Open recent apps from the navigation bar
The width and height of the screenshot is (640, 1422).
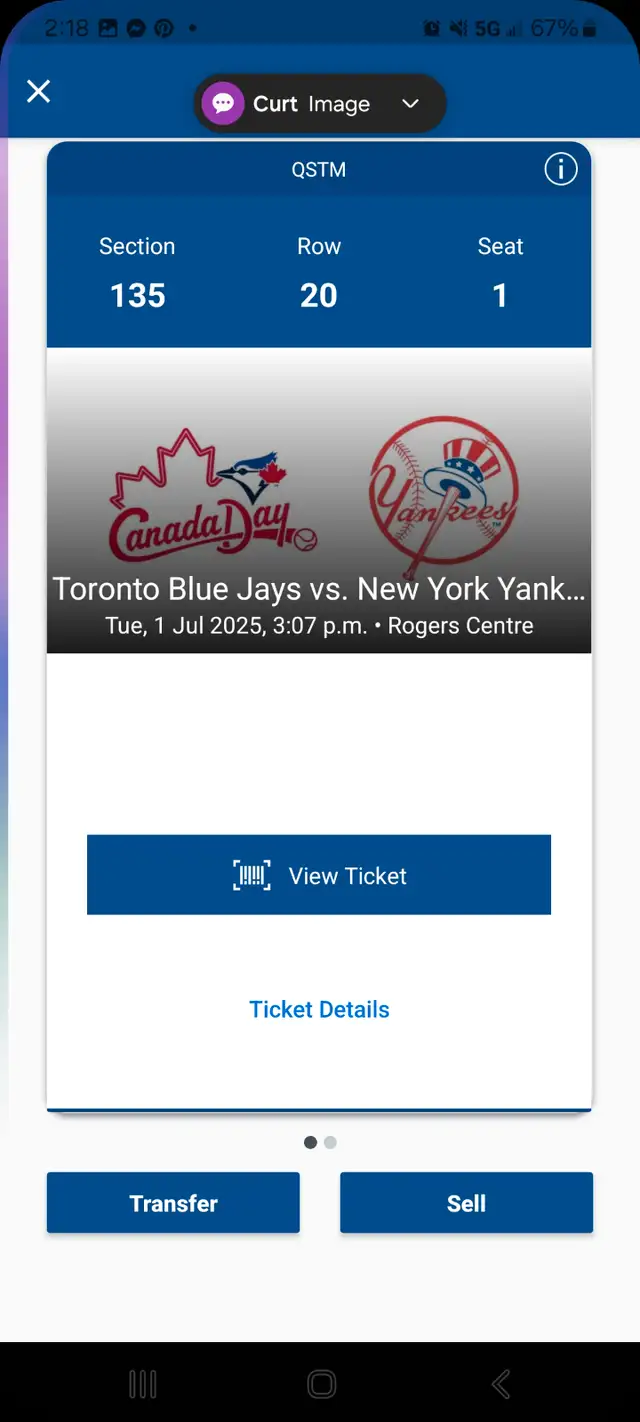point(143,1384)
